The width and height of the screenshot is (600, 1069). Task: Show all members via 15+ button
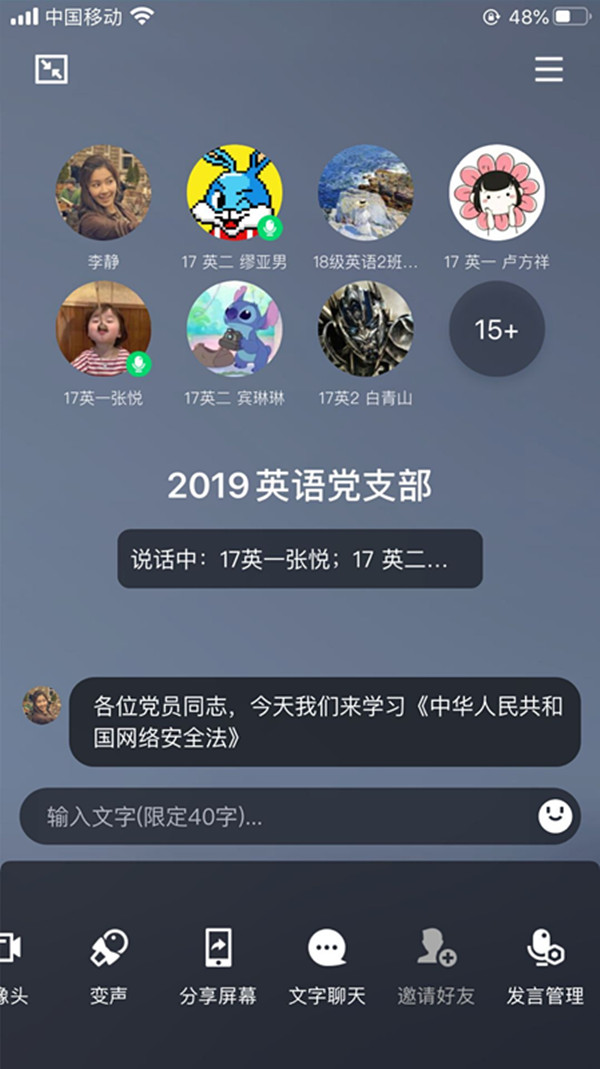(x=497, y=329)
